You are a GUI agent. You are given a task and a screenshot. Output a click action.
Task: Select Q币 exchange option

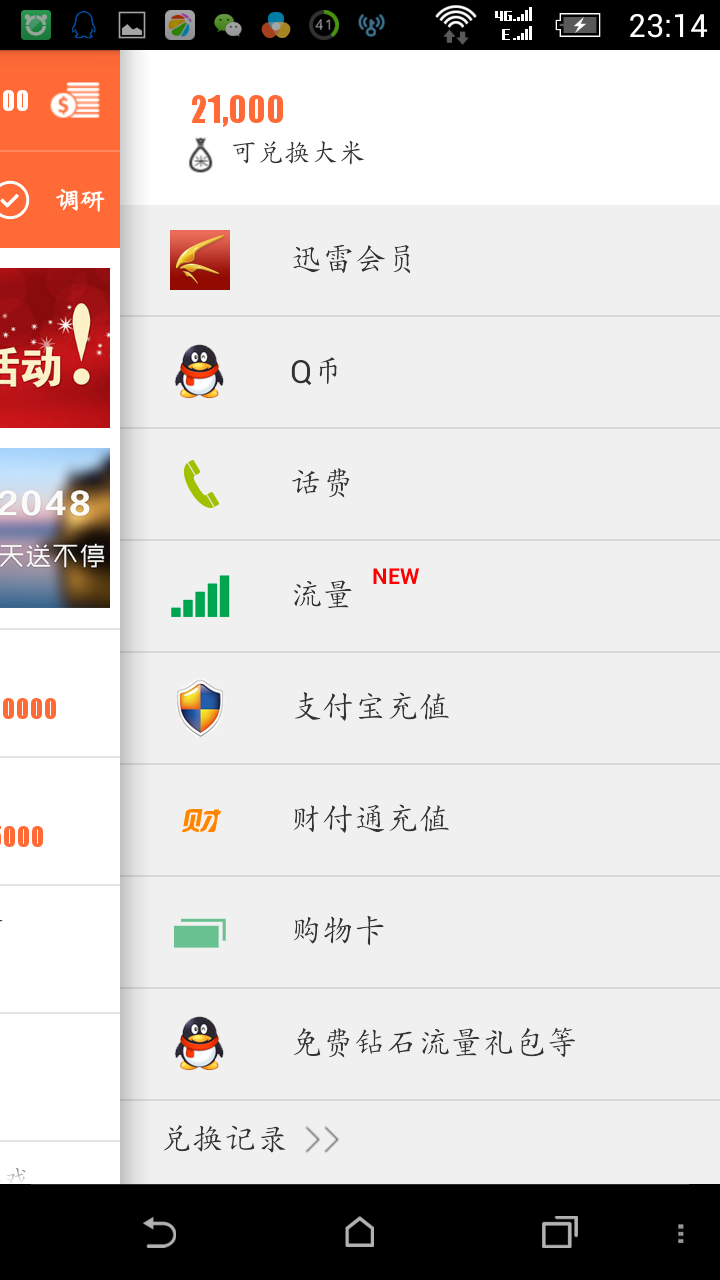click(420, 372)
